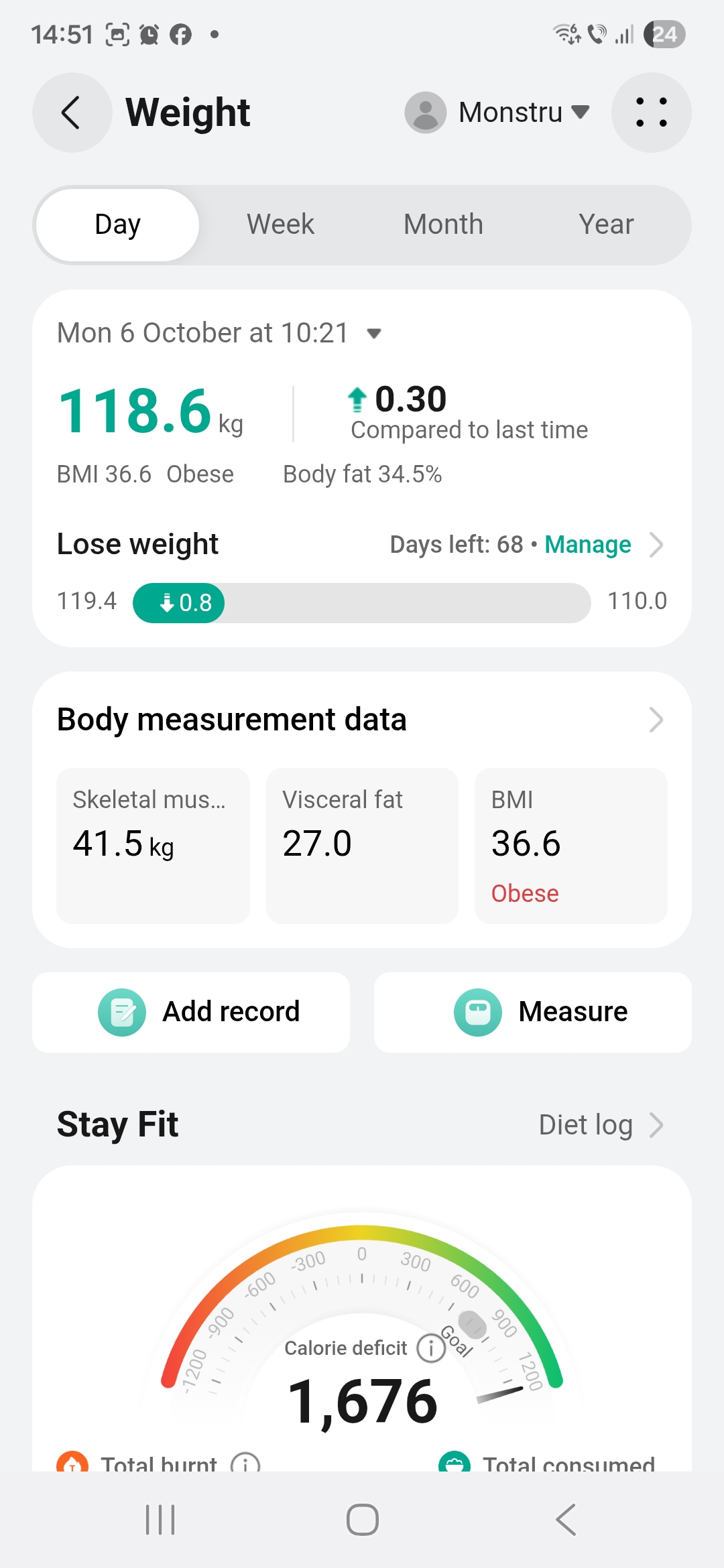Open the Monstru user dropdown
Viewport: 724px width, 1568px height.
point(497,113)
